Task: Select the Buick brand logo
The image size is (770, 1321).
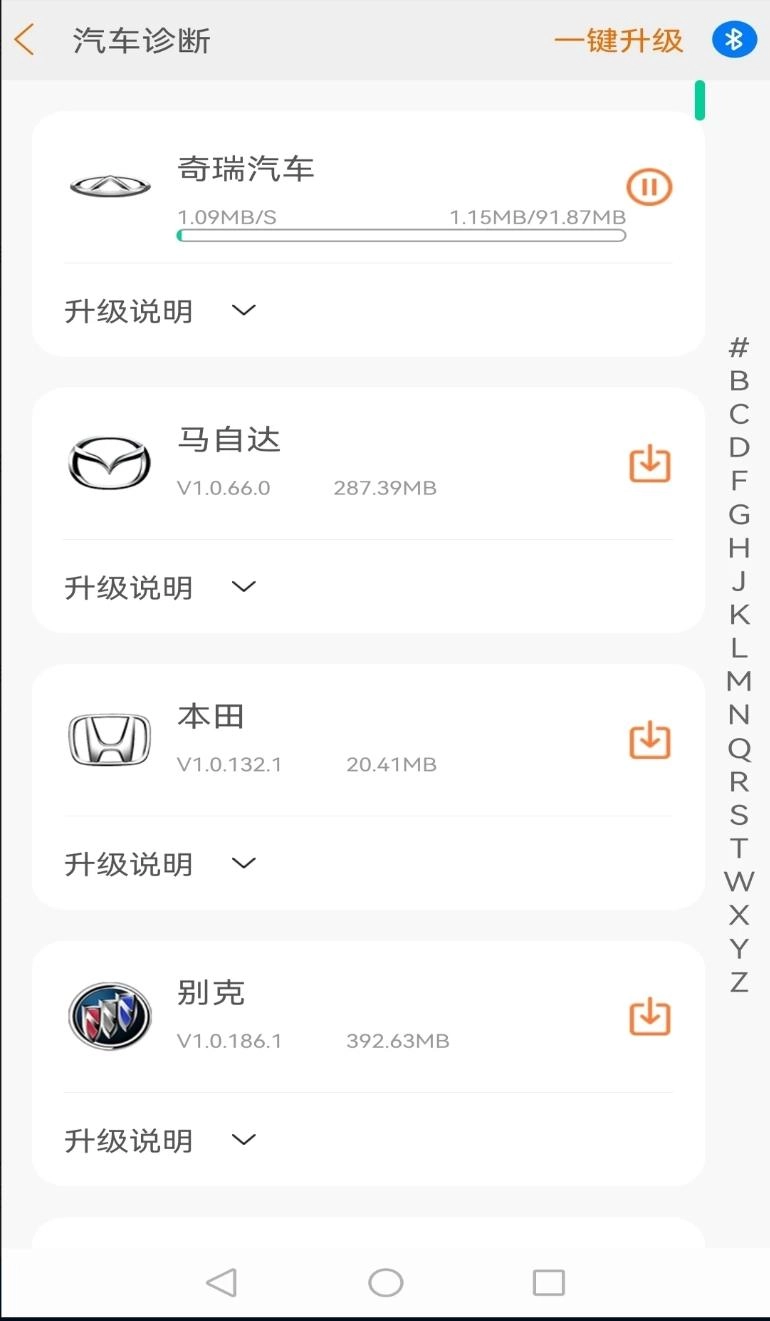Action: click(x=110, y=1016)
